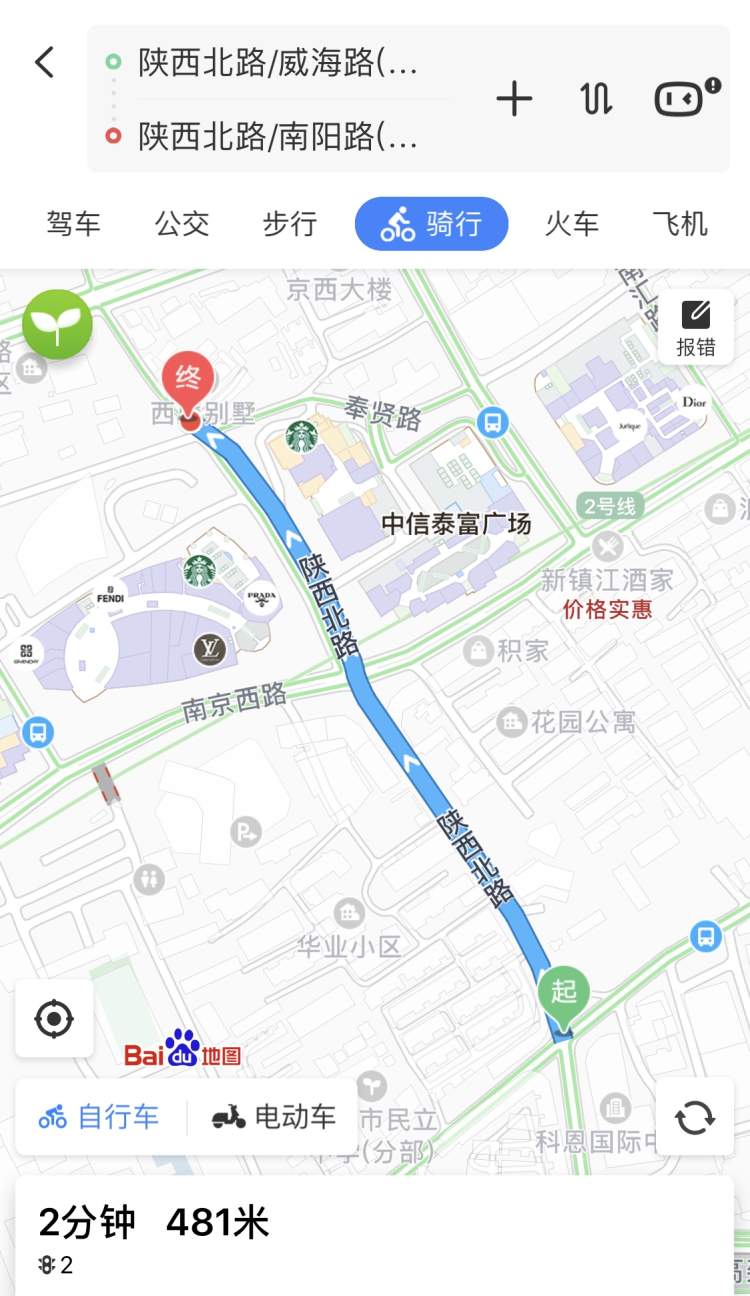Open the green sprout icon
750x1296 pixels.
point(58,325)
